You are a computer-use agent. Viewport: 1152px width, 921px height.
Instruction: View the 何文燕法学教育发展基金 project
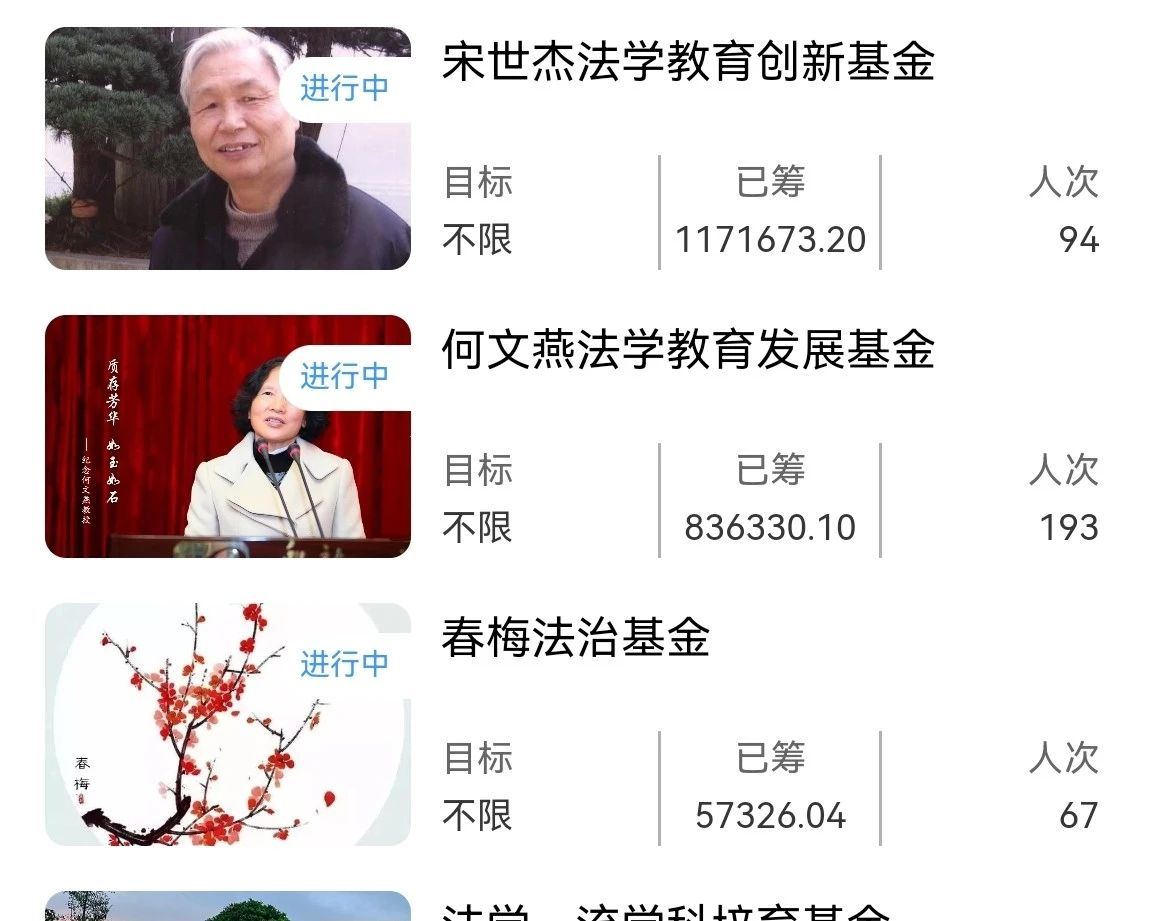coord(688,350)
